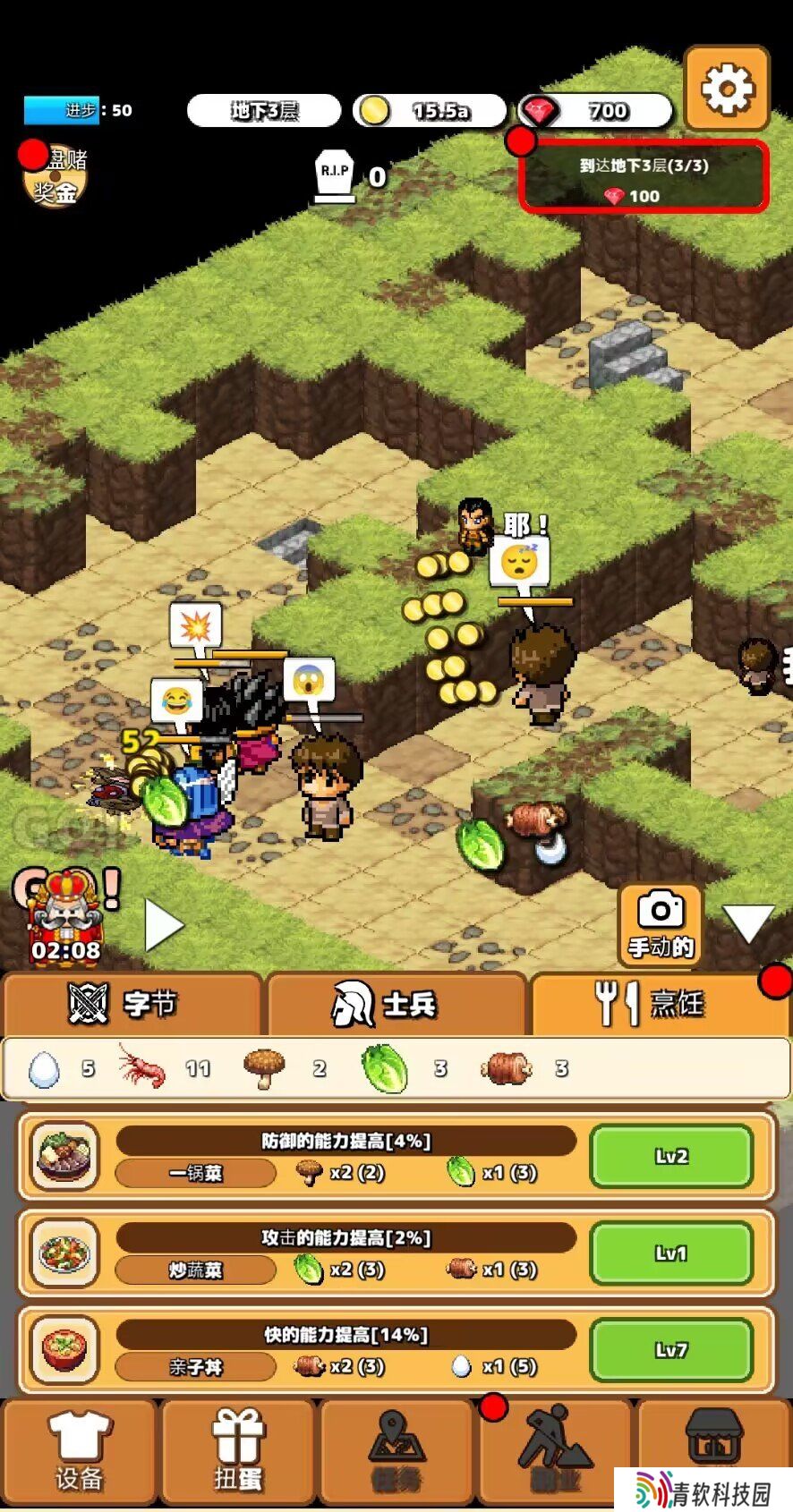Cook the 一锅菜 dish at Lv2

click(x=671, y=1156)
